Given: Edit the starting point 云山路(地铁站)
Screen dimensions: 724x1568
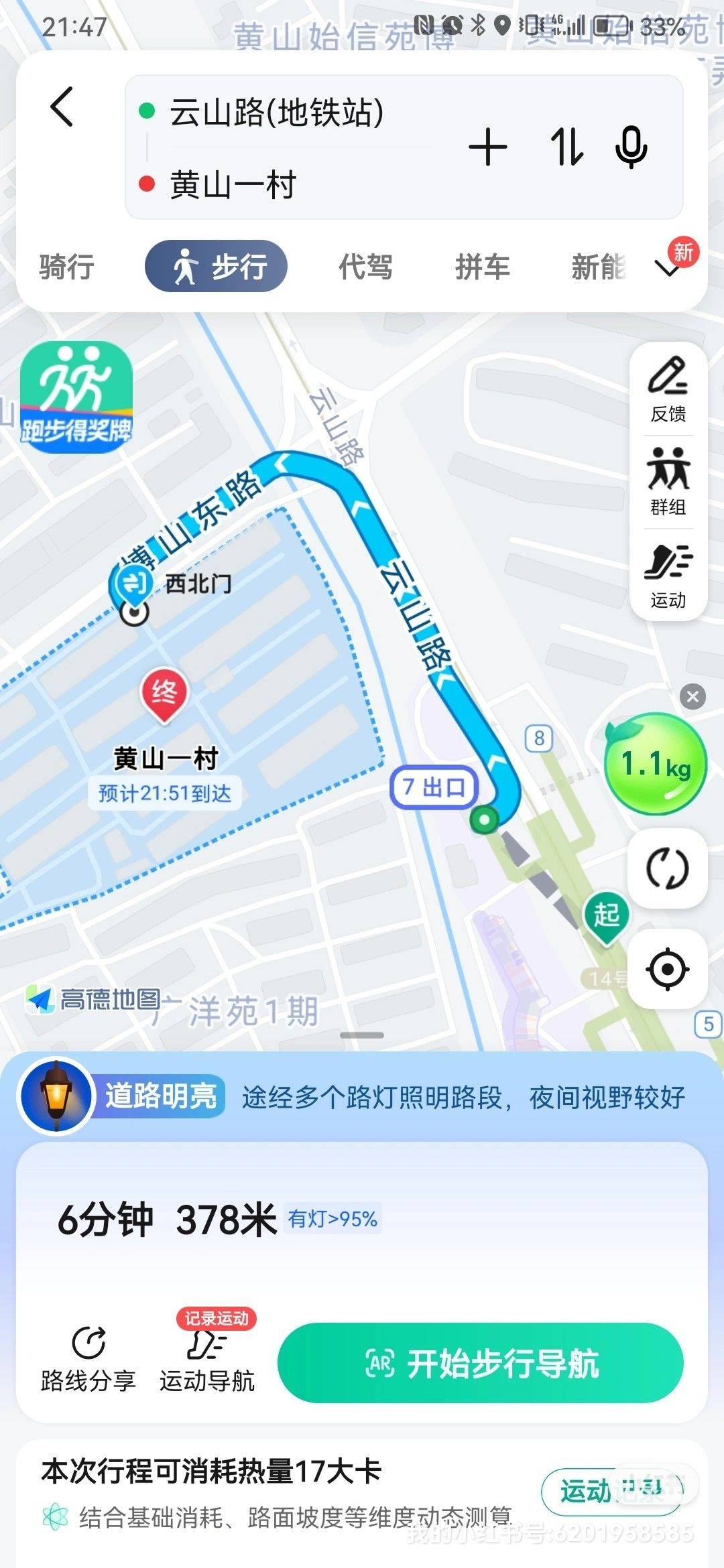Looking at the screenshot, I should [x=276, y=112].
